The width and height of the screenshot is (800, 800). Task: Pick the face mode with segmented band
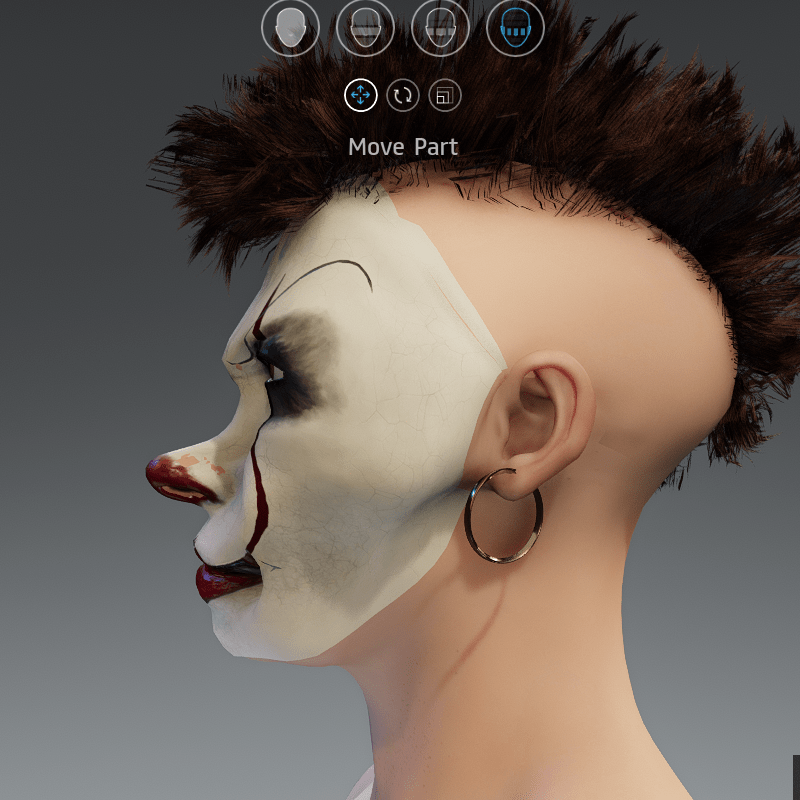[440, 27]
